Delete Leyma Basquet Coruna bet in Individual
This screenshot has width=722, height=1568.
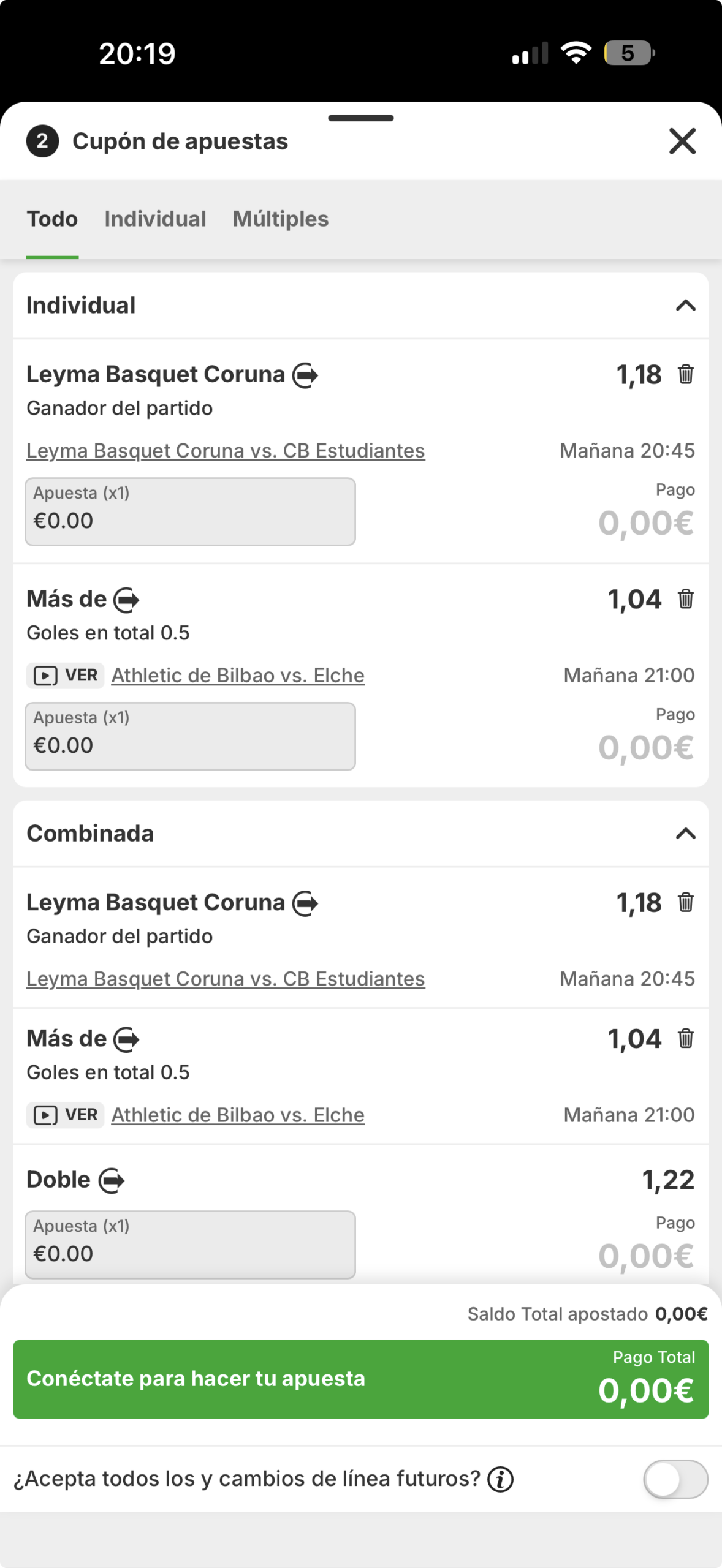685,374
